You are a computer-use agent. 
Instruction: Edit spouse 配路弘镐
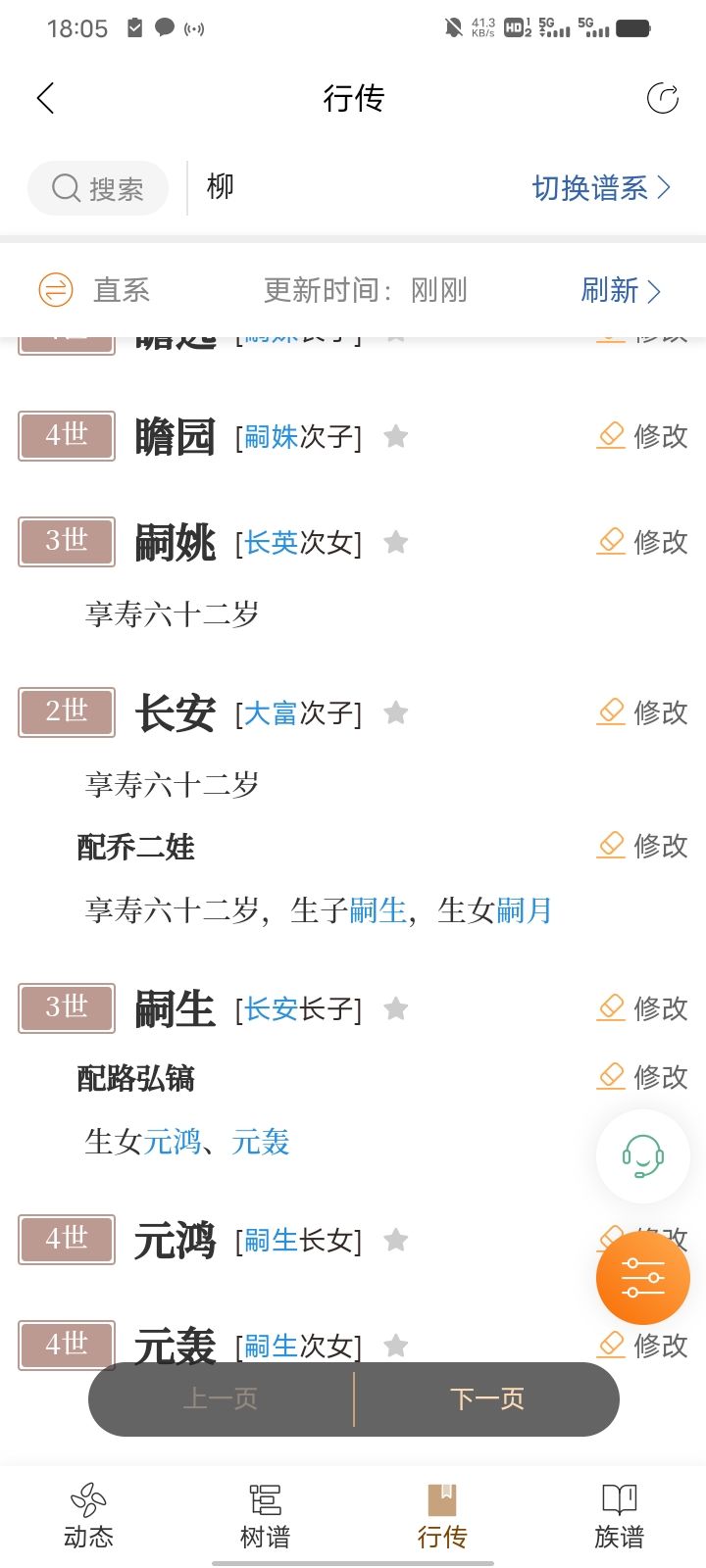[642, 1077]
